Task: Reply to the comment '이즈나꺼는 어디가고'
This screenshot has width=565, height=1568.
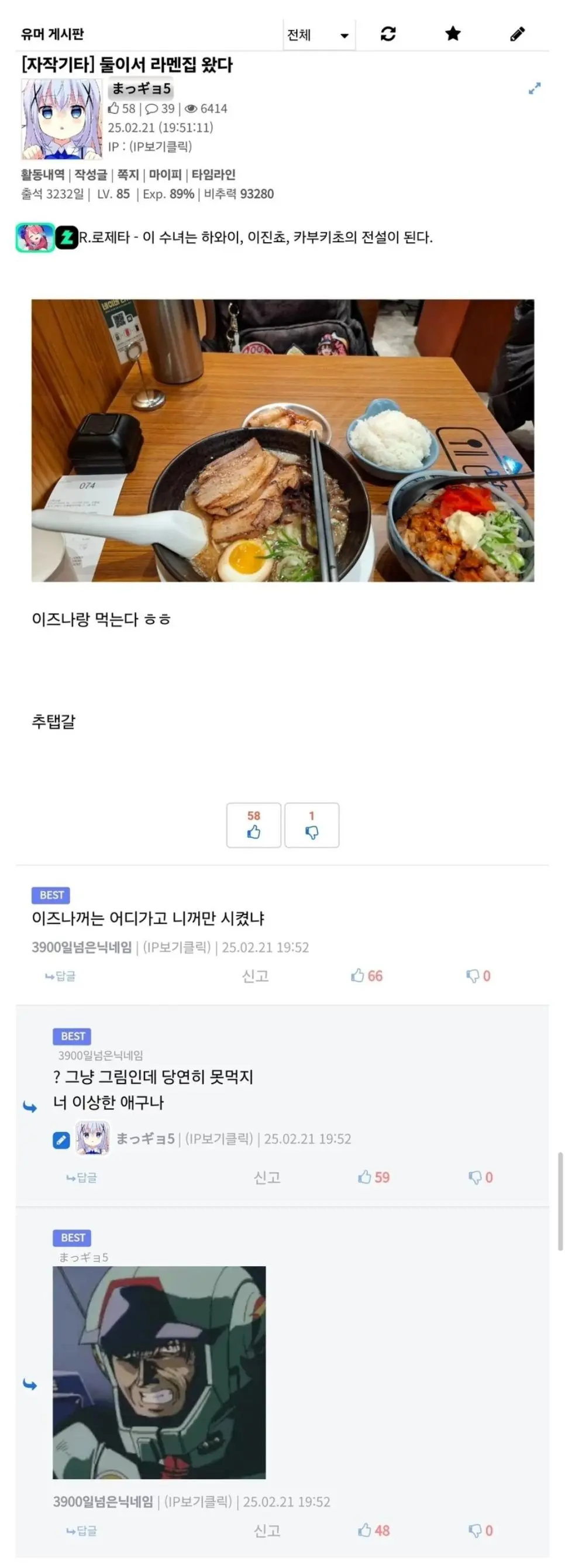Action: (x=60, y=976)
